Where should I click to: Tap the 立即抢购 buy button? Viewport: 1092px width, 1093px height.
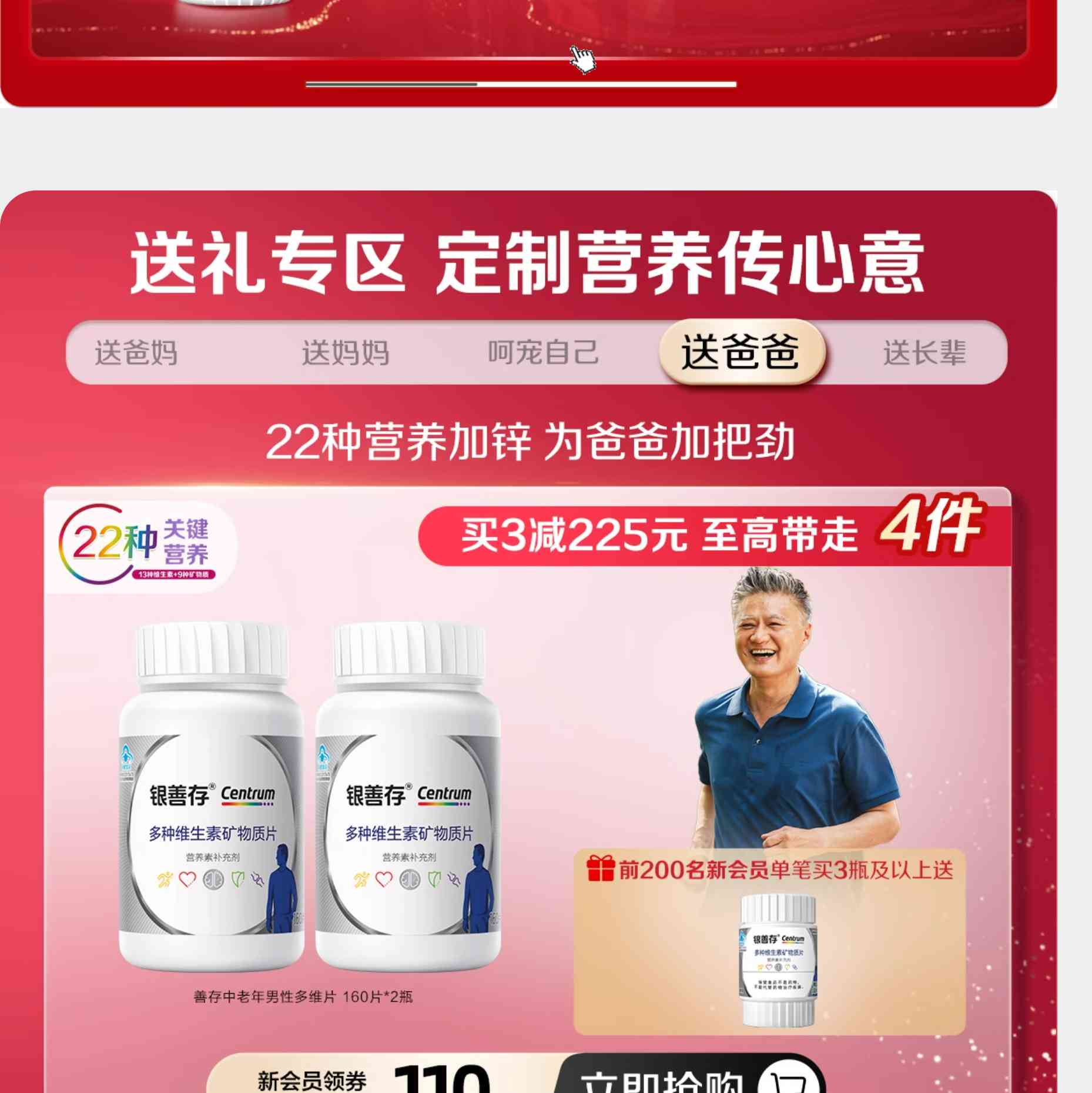pos(688,1079)
